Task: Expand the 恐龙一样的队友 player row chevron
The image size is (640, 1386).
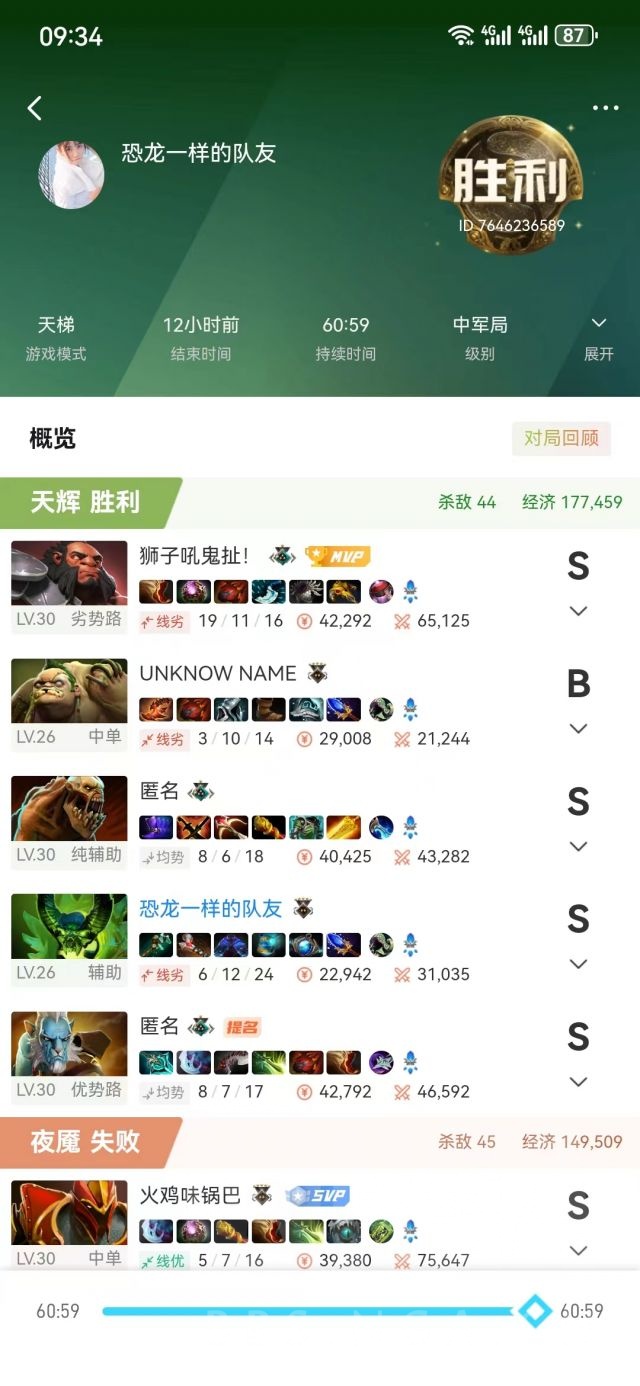Action: coord(578,964)
